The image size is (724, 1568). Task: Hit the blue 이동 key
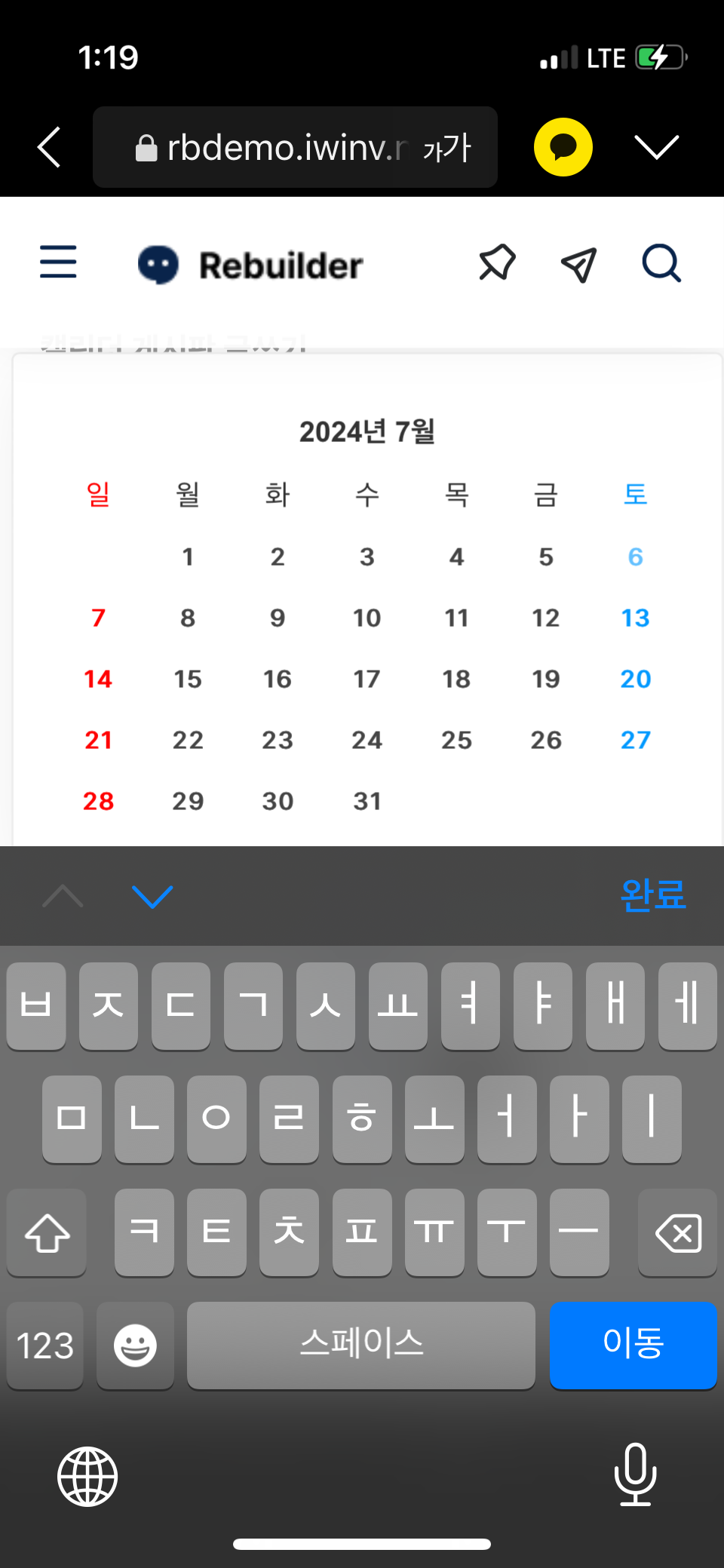pyautogui.click(x=633, y=1345)
